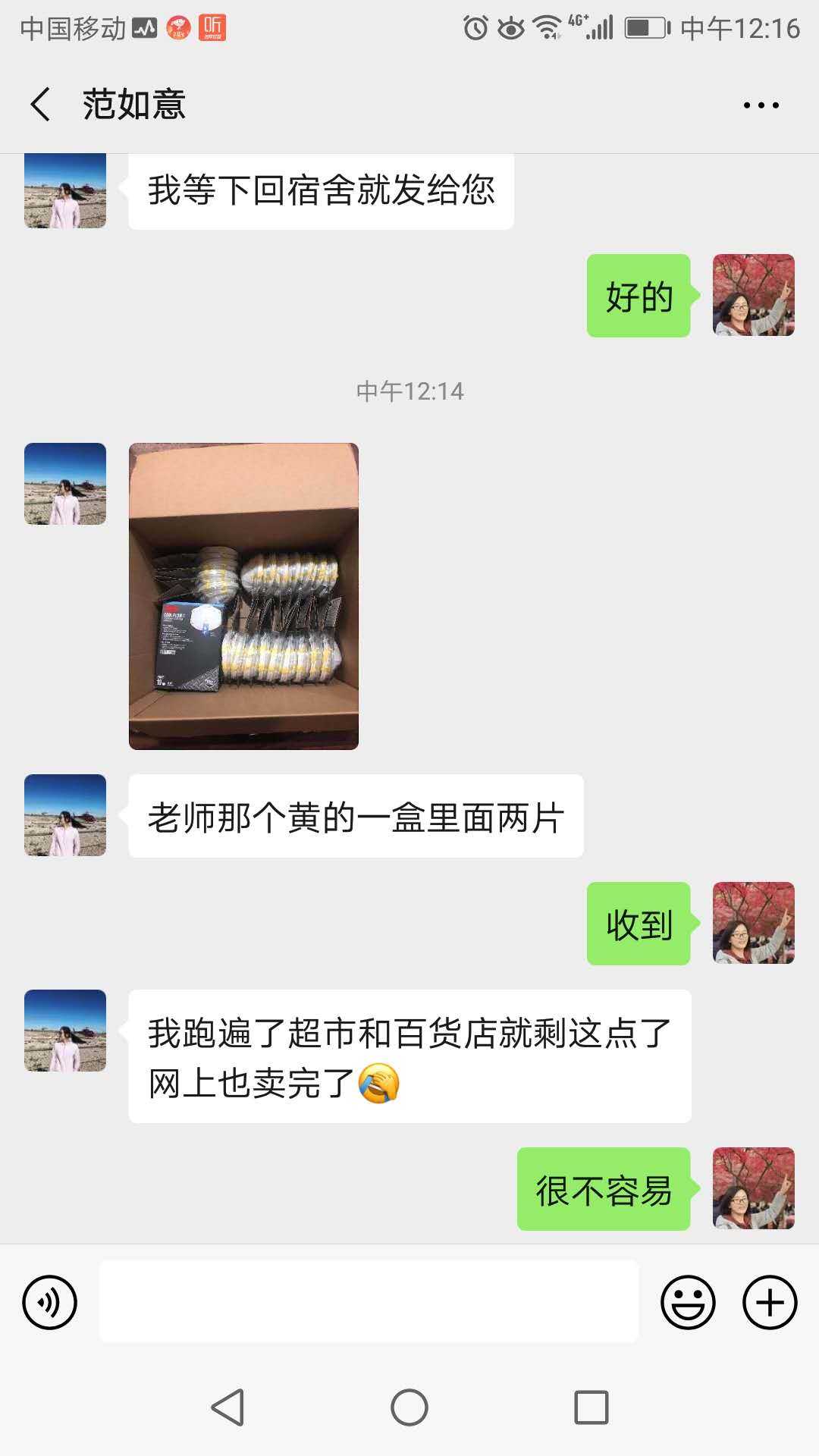Open the photo of masks in a box

(243, 596)
